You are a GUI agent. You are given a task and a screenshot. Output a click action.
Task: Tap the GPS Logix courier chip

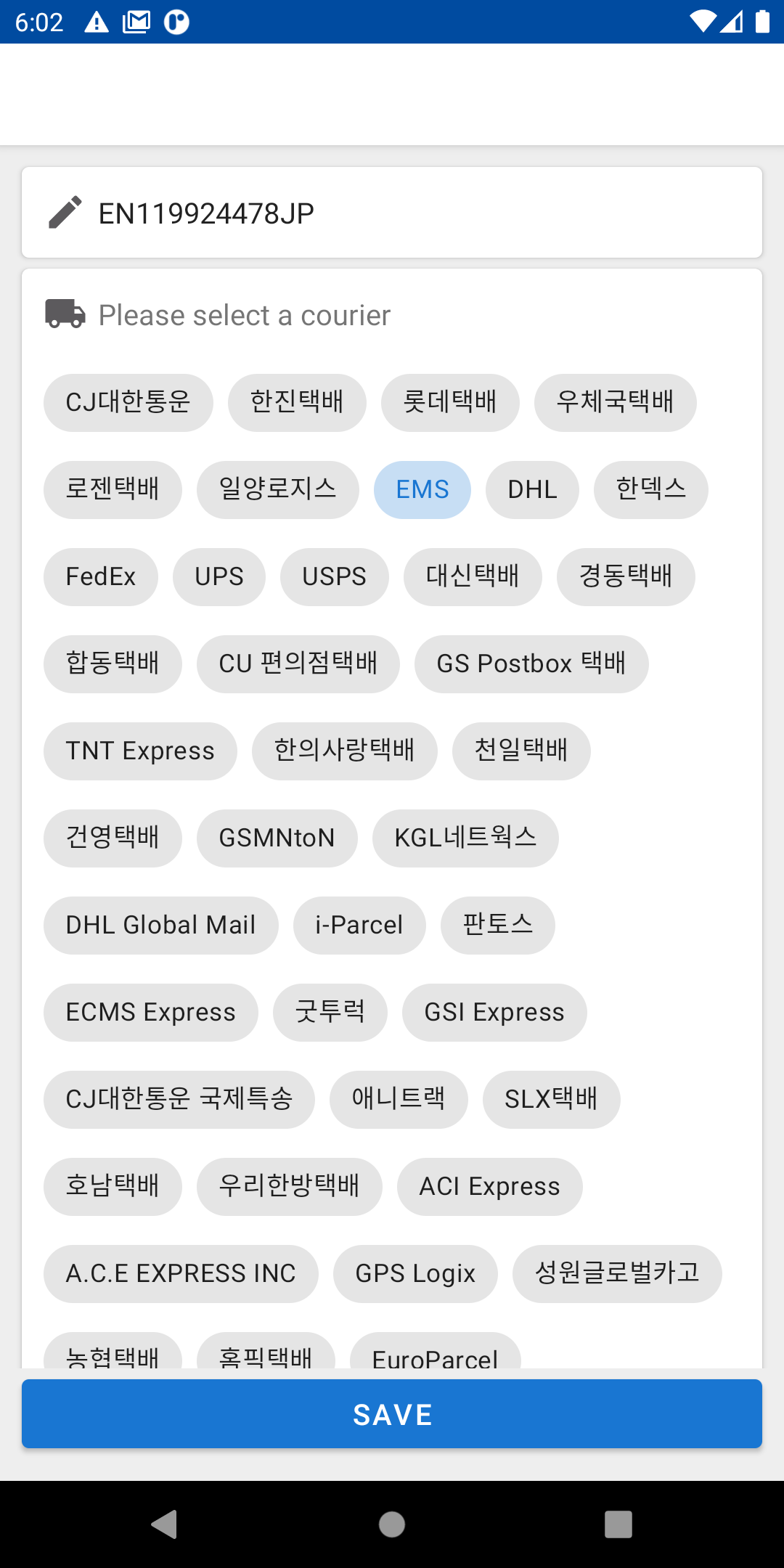tap(415, 1273)
